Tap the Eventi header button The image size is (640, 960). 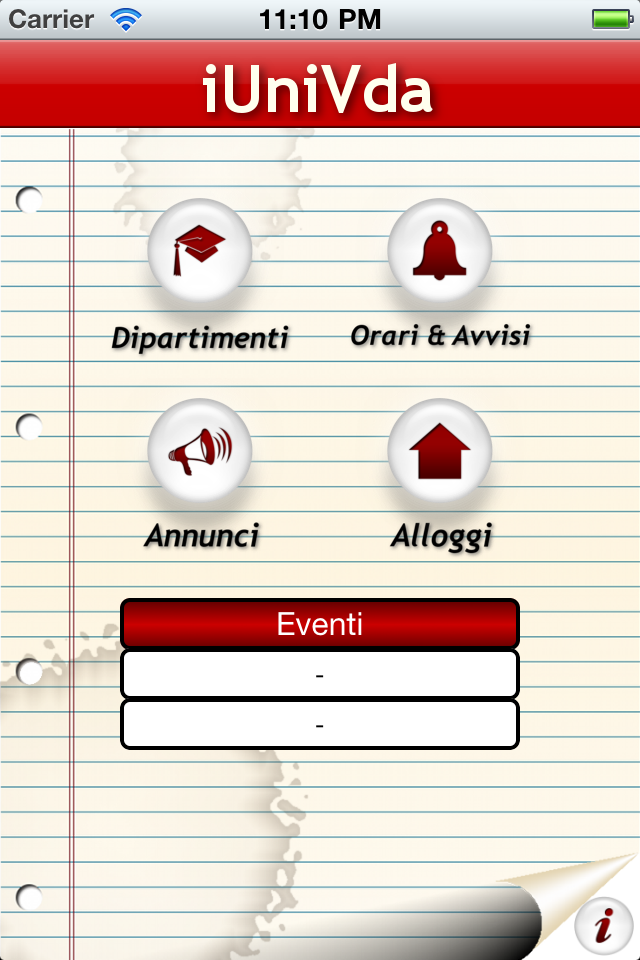320,624
